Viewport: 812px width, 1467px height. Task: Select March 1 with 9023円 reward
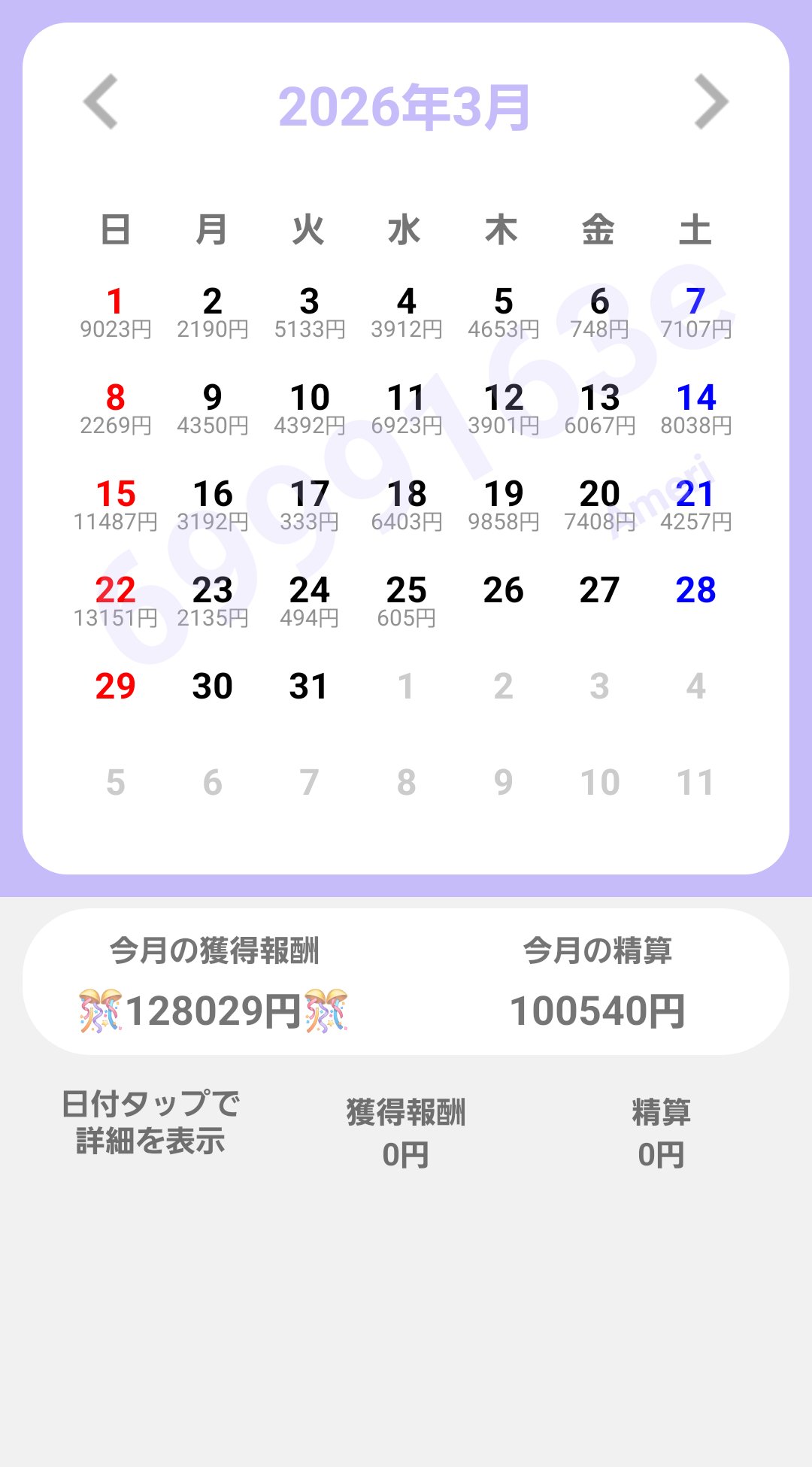(116, 313)
